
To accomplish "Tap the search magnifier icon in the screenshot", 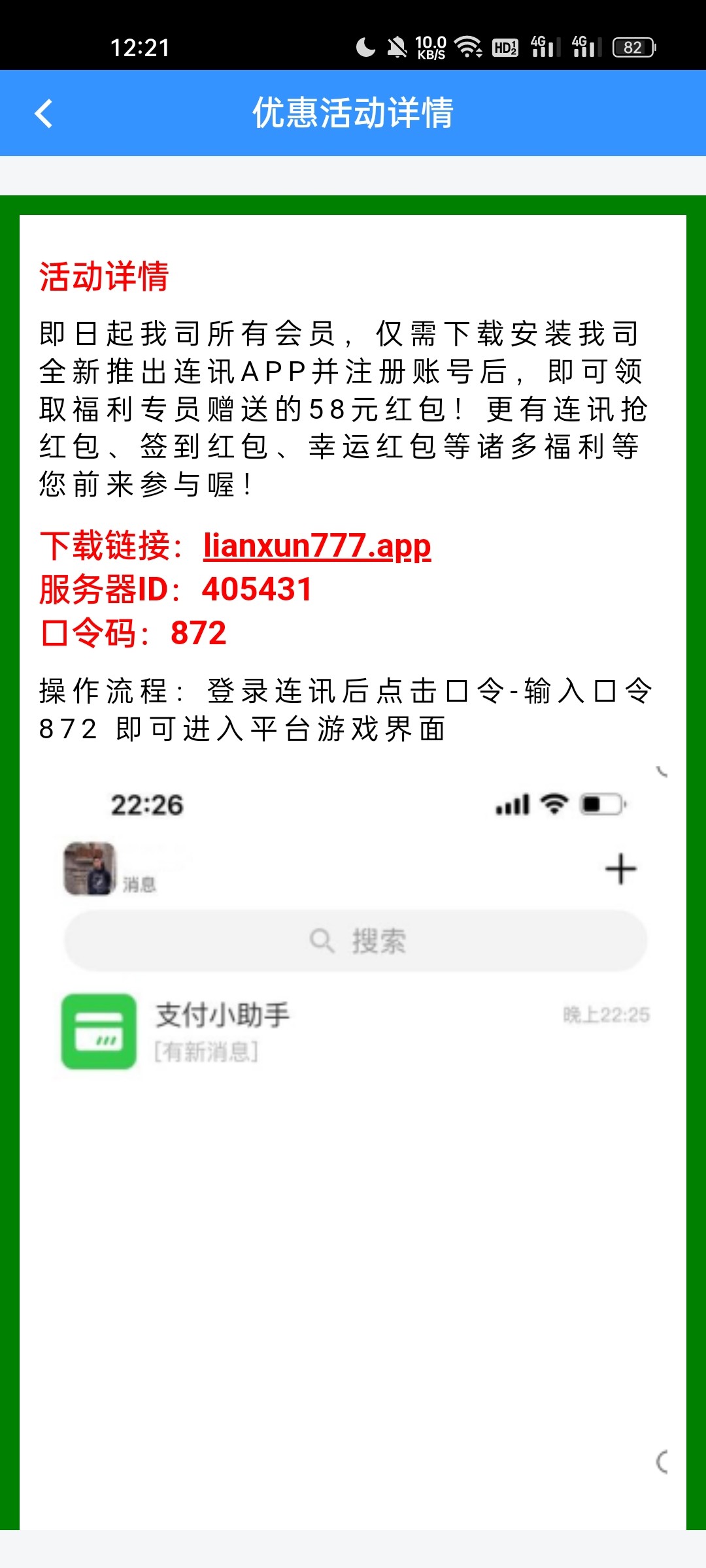I will (x=320, y=941).
